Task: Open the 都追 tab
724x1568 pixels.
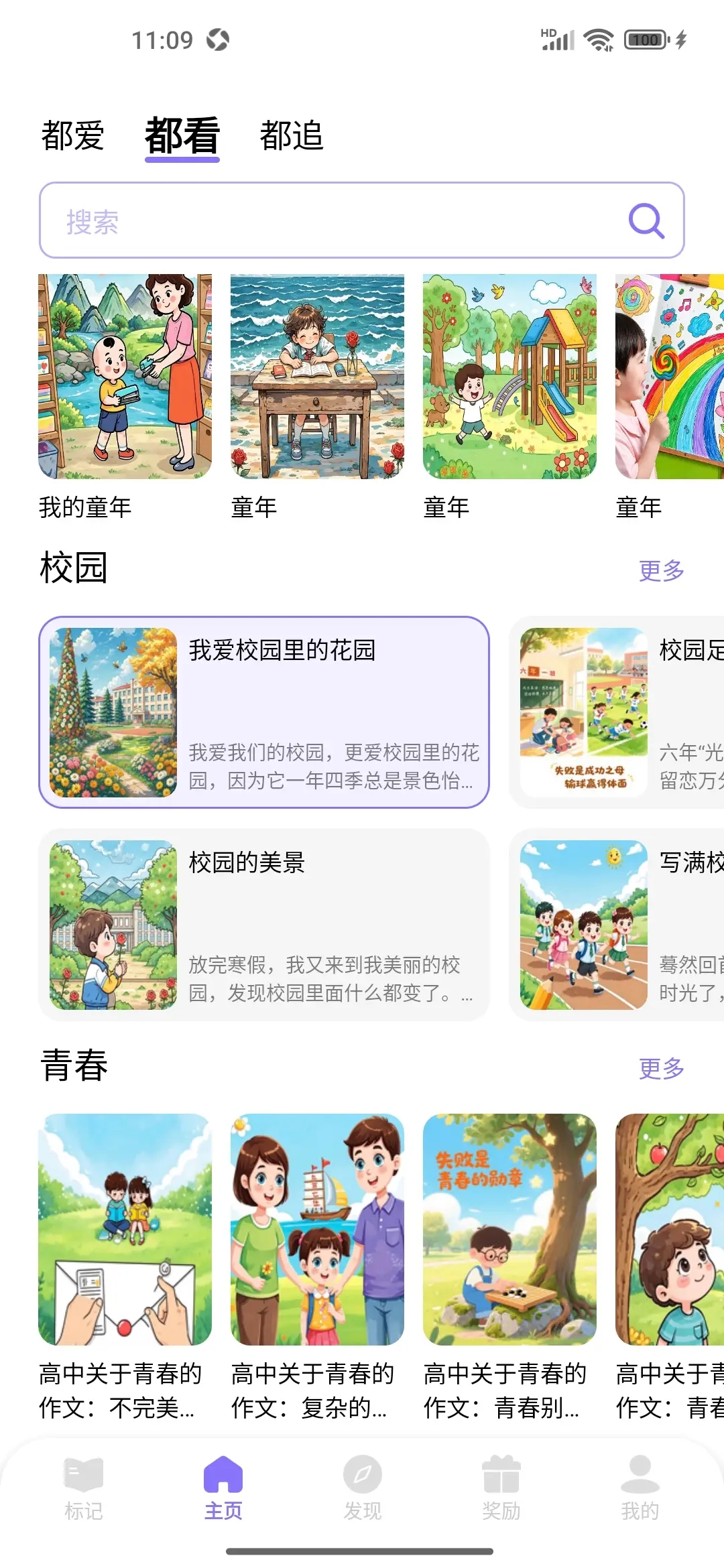Action: pos(292,137)
